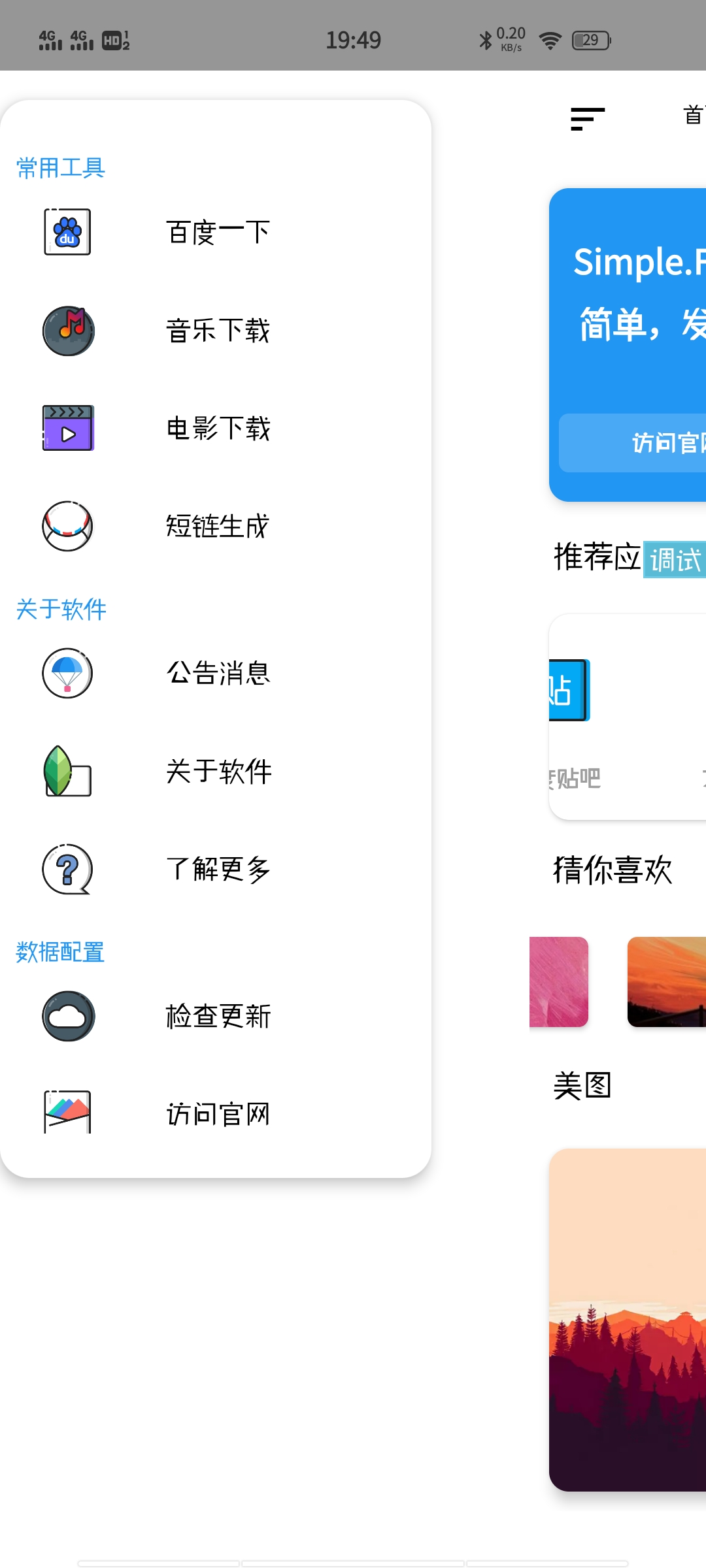Launch 短链生成 tool
The height and width of the screenshot is (1568, 706).
(x=218, y=527)
